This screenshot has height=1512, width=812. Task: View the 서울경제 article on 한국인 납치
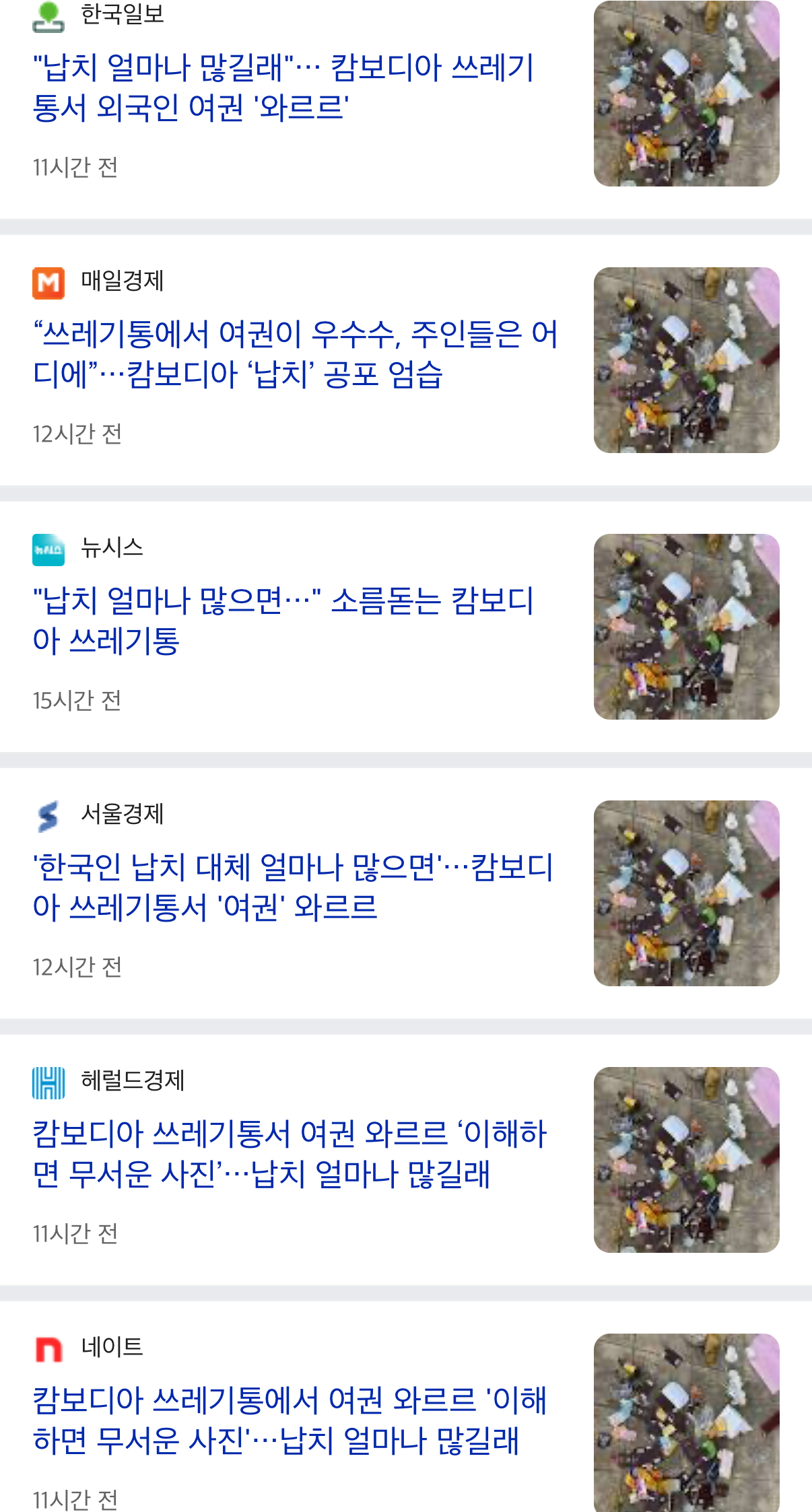[293, 887]
